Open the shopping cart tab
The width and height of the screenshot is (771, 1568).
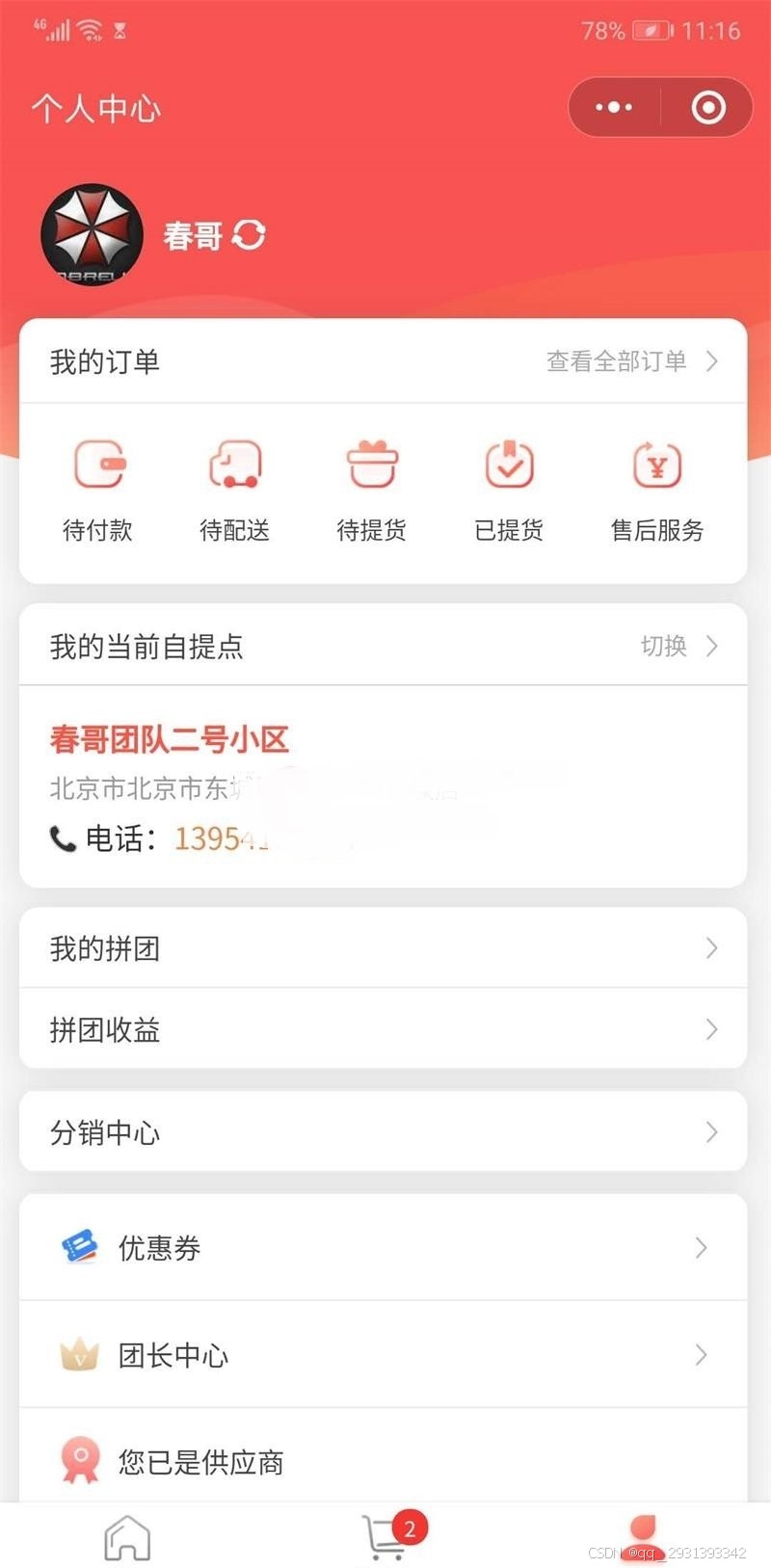[x=385, y=1537]
